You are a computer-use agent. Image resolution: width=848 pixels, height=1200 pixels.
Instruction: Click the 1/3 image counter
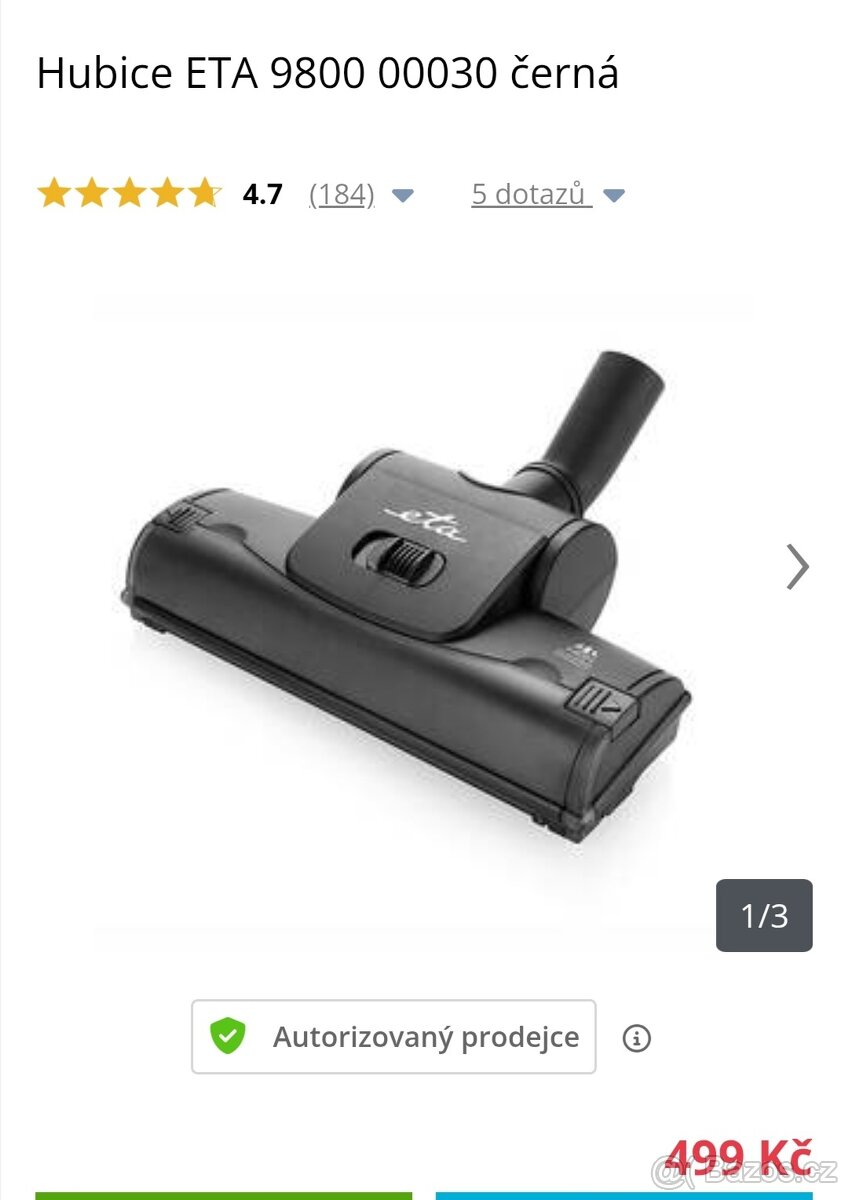pyautogui.click(x=763, y=916)
